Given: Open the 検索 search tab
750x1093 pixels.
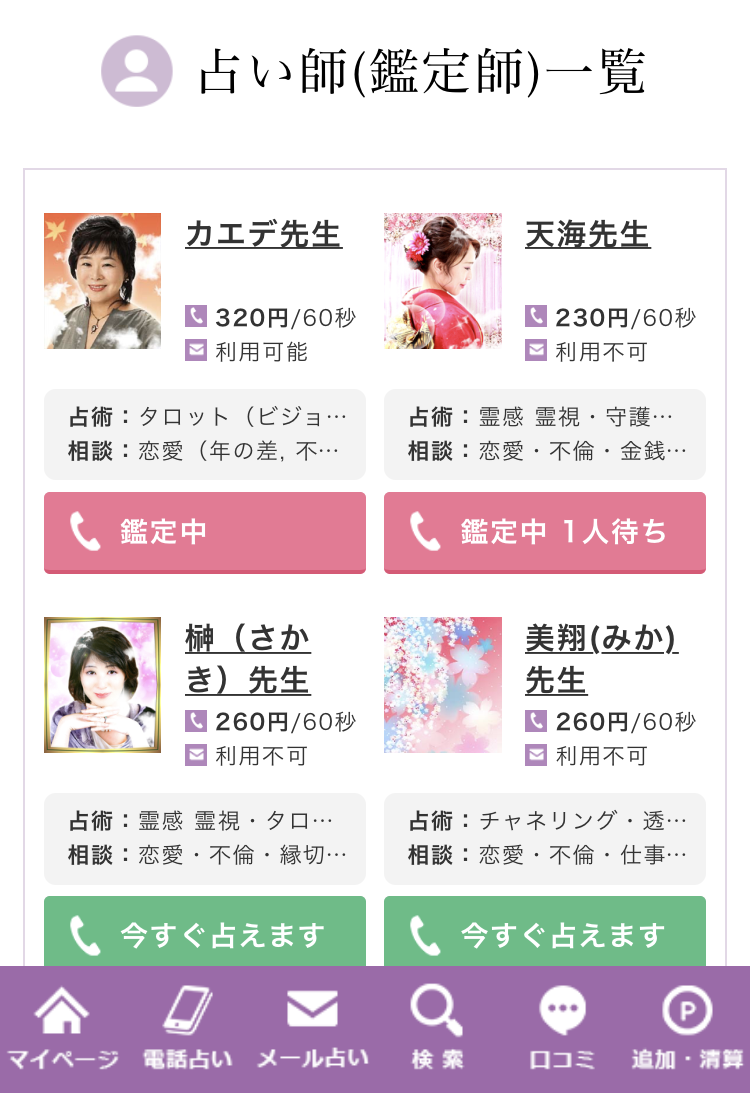Looking at the screenshot, I should [x=437, y=1029].
